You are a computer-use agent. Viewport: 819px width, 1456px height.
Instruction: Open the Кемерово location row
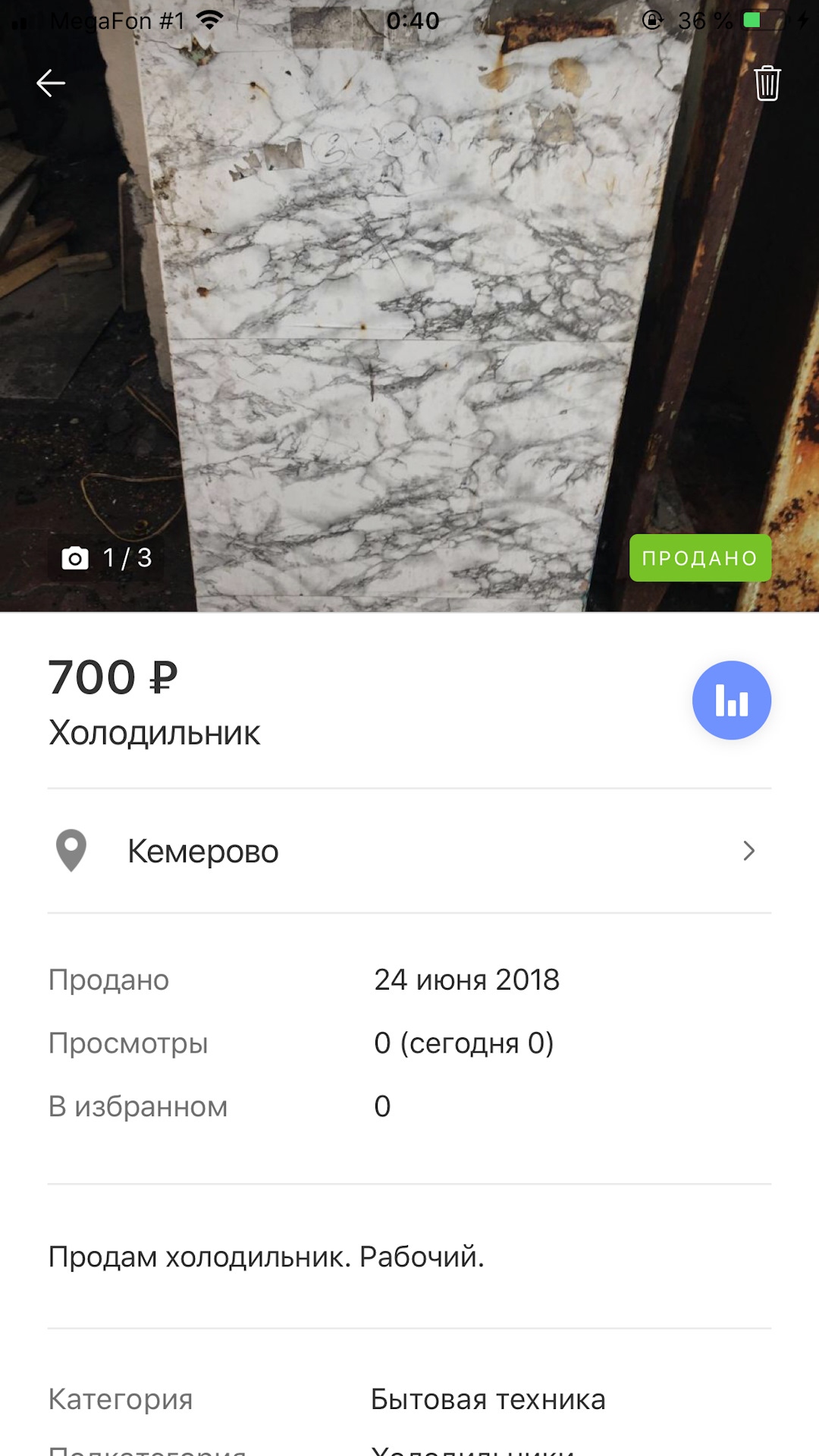[409, 851]
